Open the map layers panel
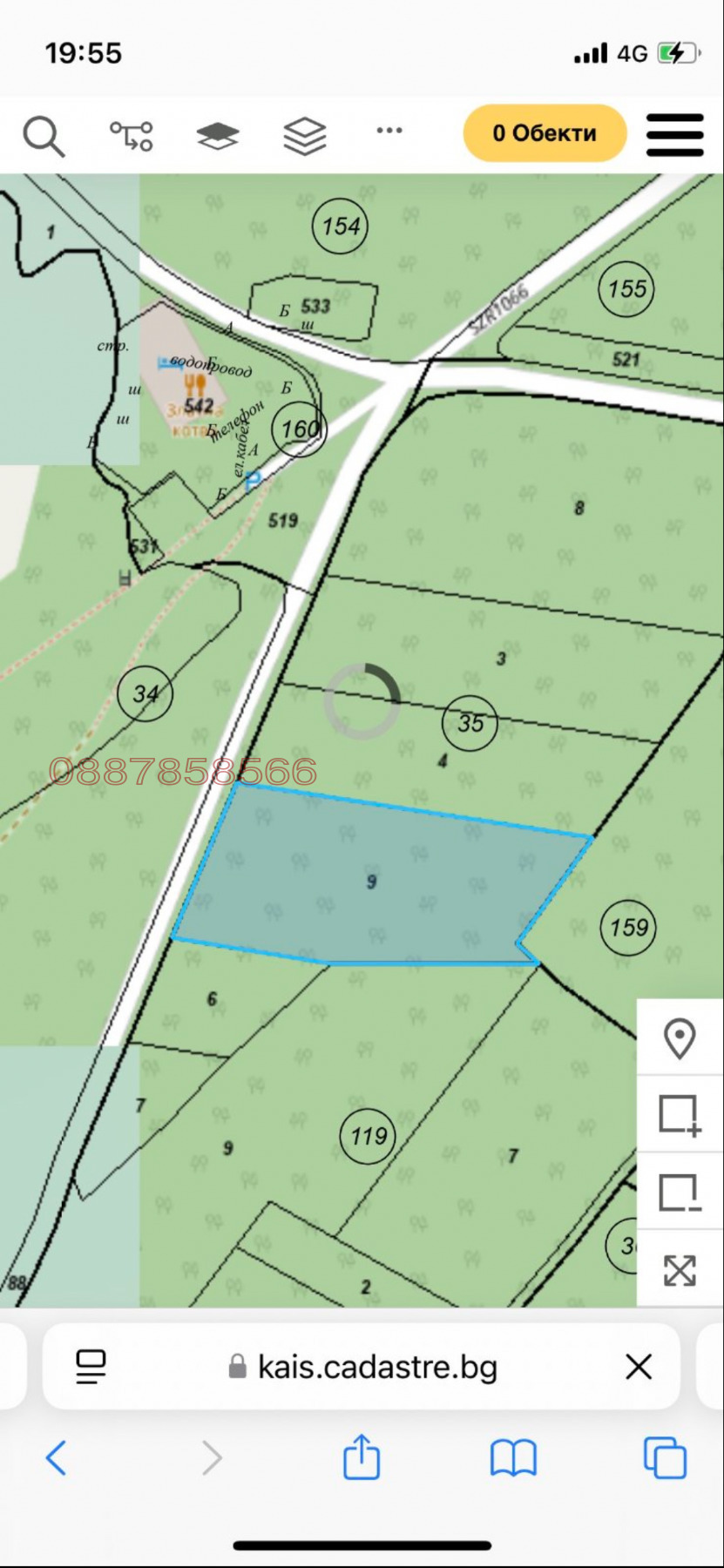The width and height of the screenshot is (724, 1568). 218,136
